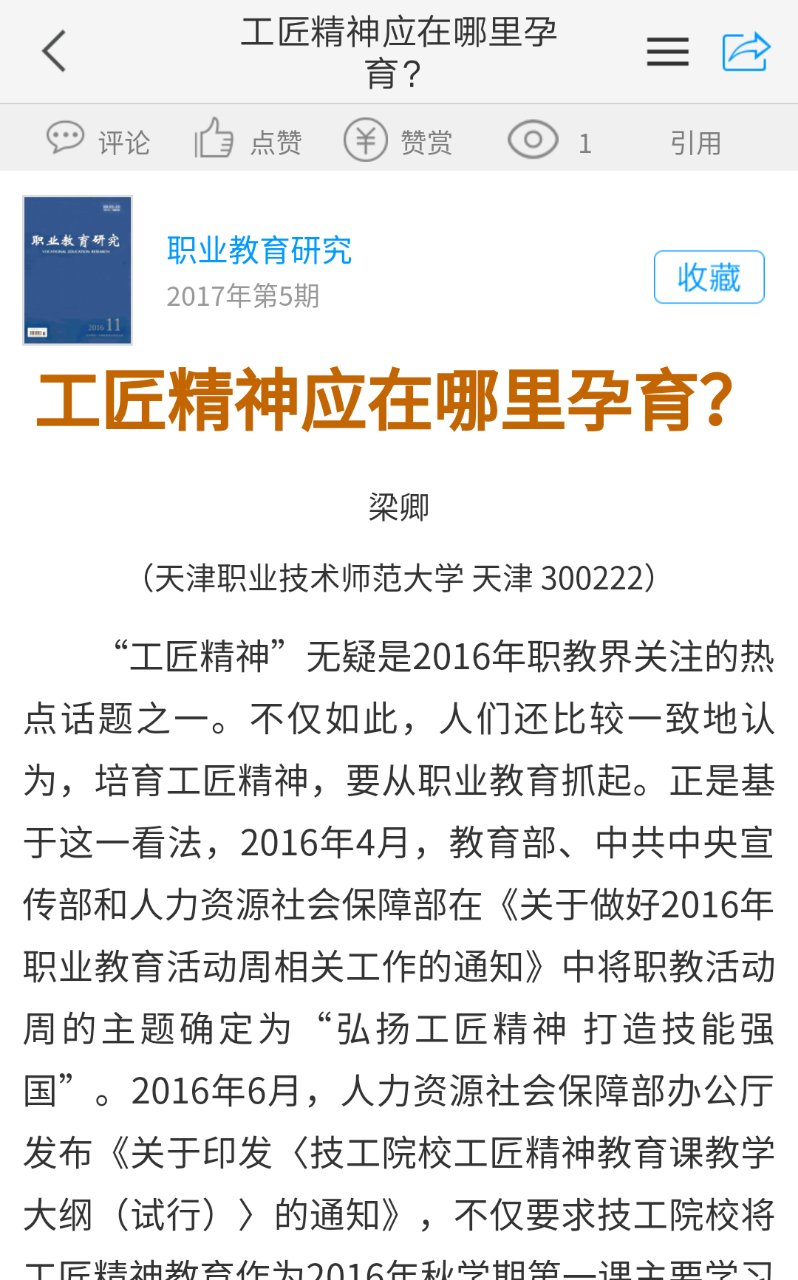Image resolution: width=798 pixels, height=1280 pixels.
Task: Open the hamburger menu icon
Action: (x=667, y=52)
